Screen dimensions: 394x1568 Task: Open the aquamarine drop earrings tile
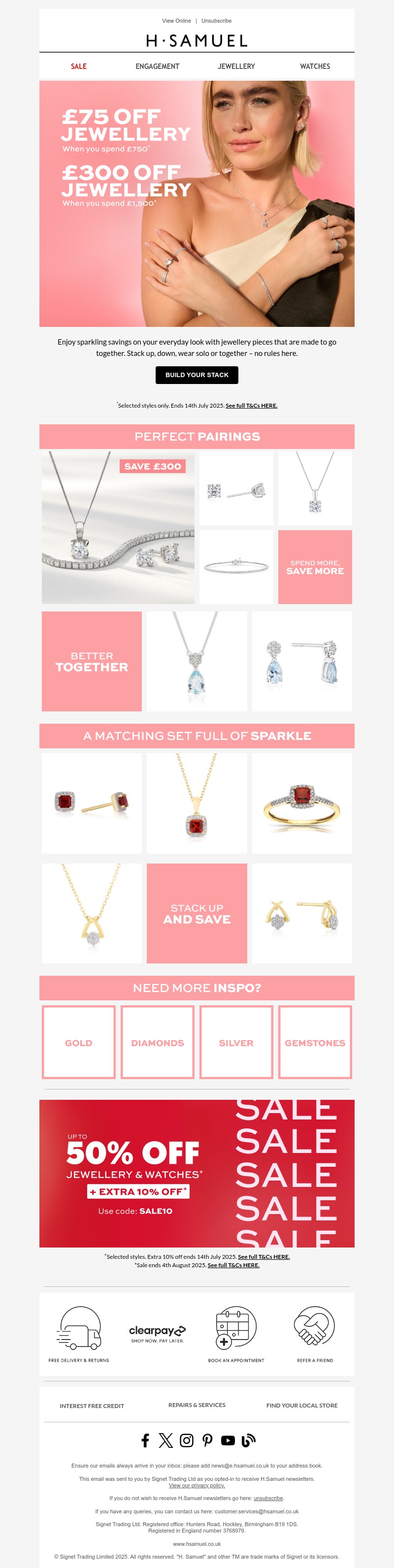click(x=301, y=661)
